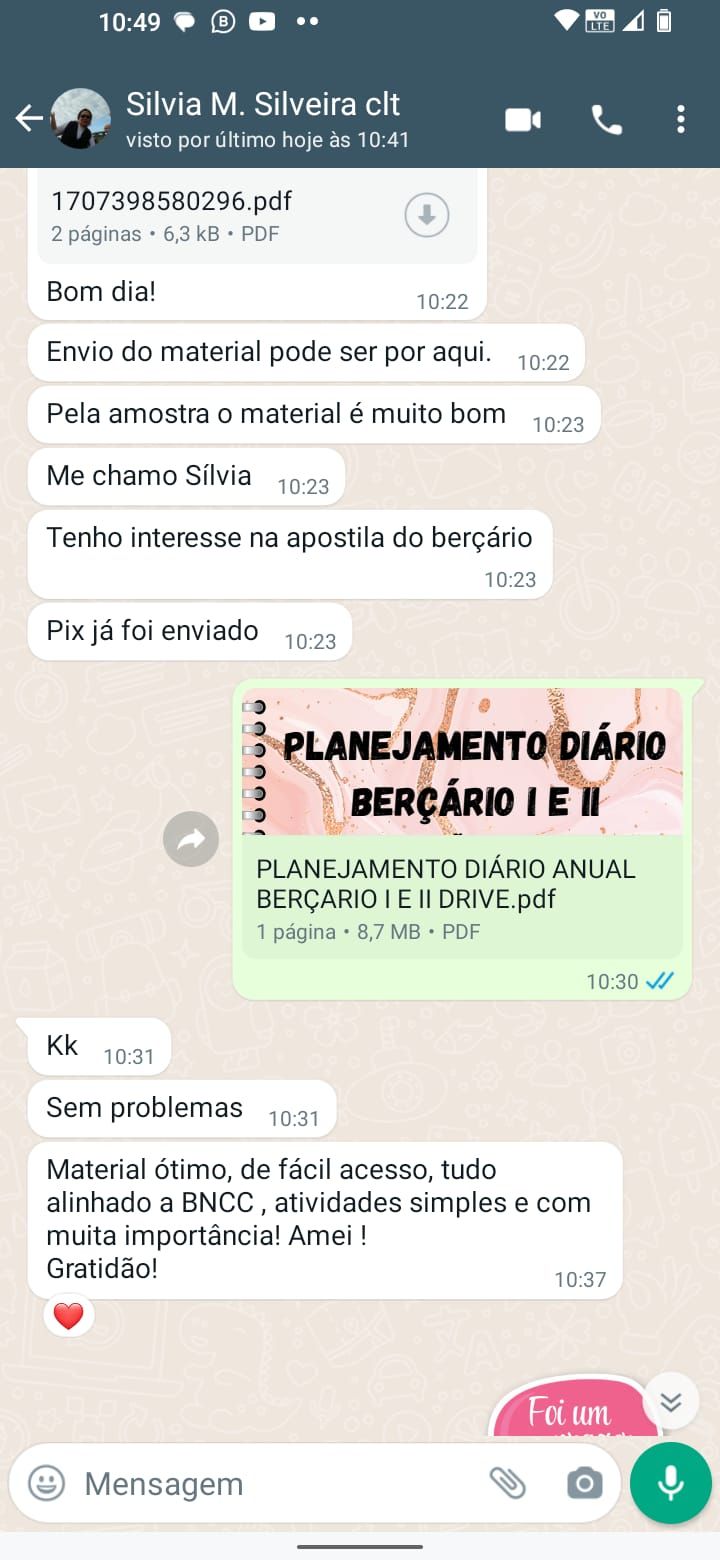This screenshot has width=720, height=1560.
Task: Open the camera to send a photo
Action: tap(584, 1483)
